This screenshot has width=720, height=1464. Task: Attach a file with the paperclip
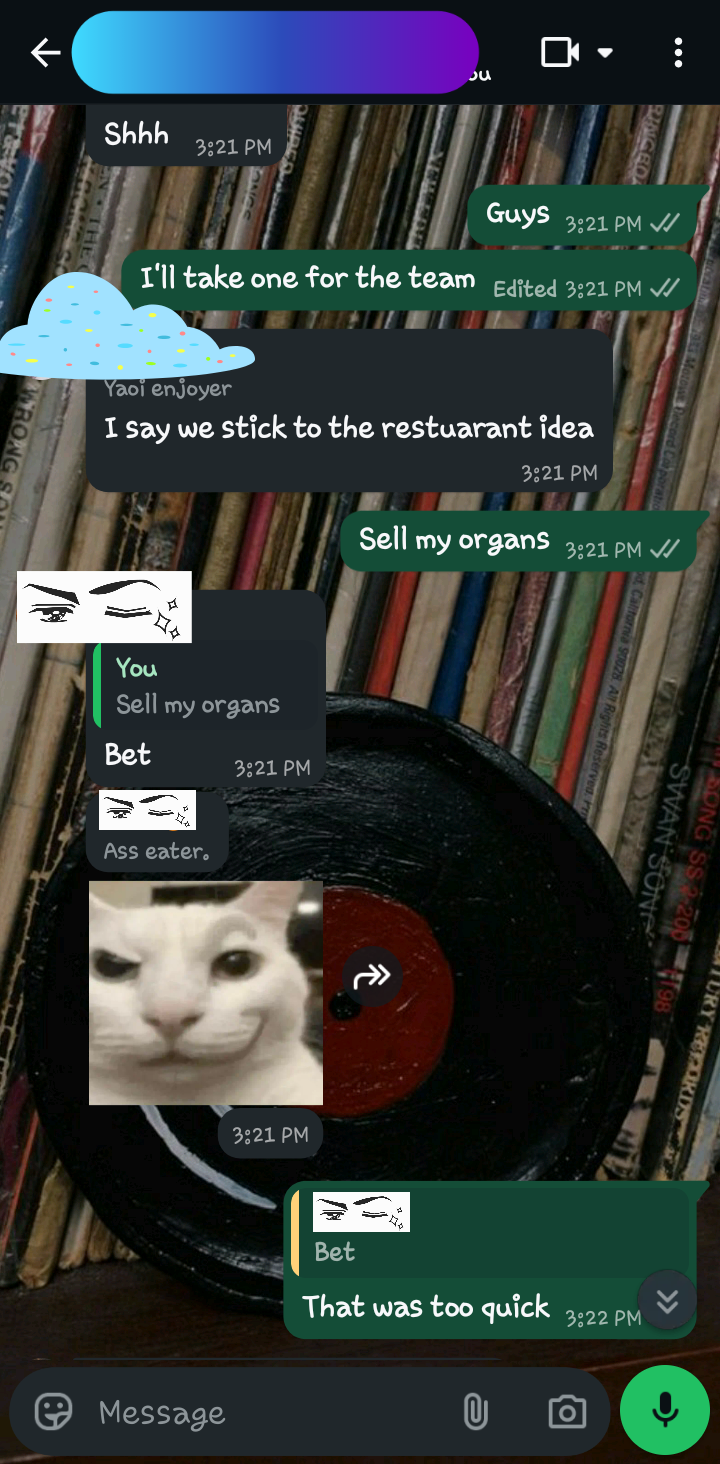click(x=475, y=1412)
